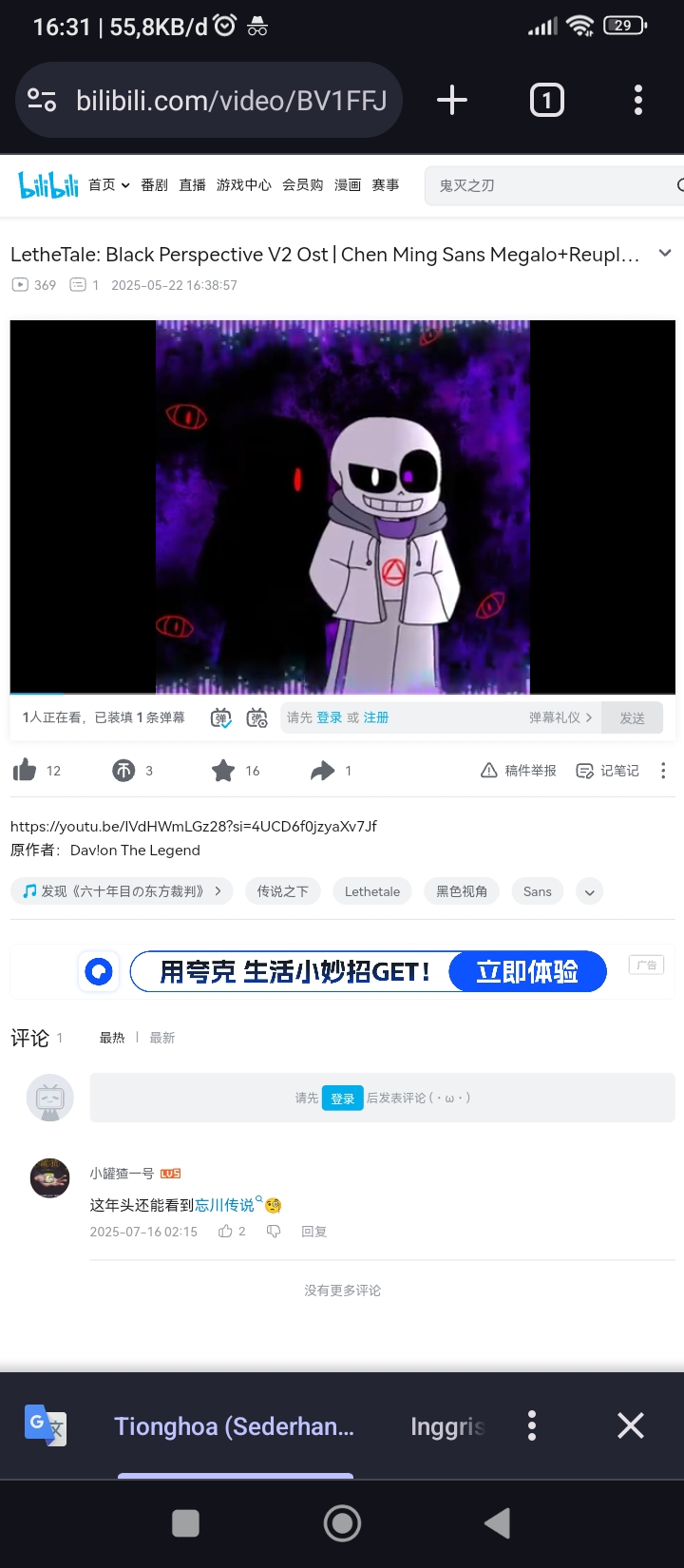Viewport: 684px width, 1568px height.
Task: Report the video via 稿件举报
Action: (x=519, y=771)
